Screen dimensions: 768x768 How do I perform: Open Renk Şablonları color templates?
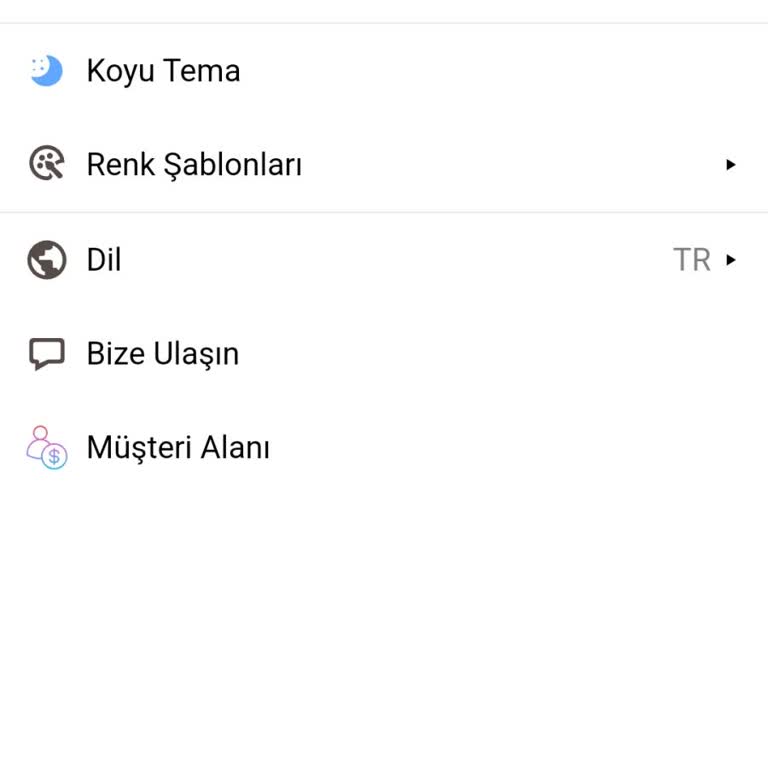pyautogui.click(x=194, y=164)
